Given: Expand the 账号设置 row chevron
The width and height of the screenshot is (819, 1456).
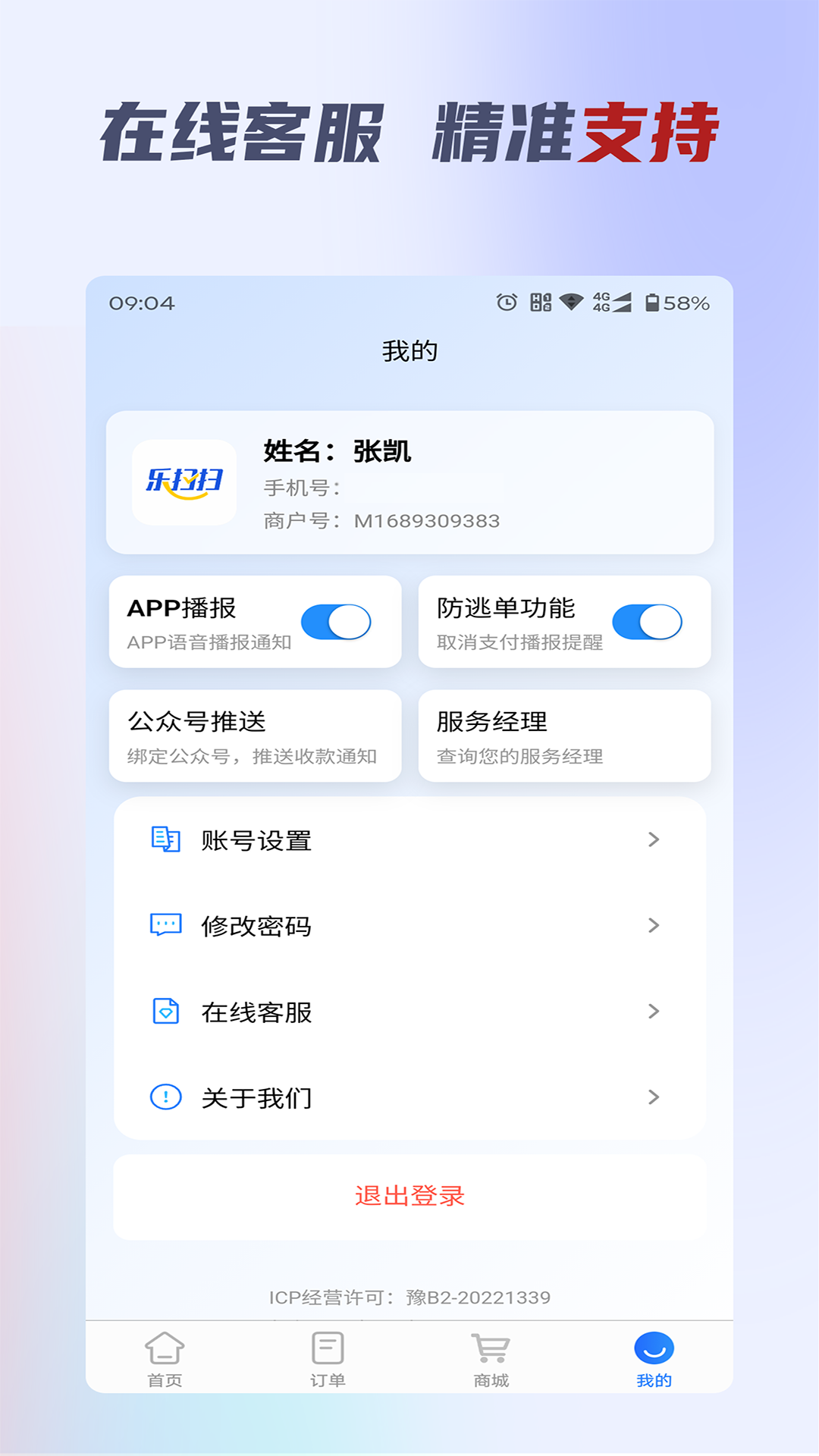Looking at the screenshot, I should [x=653, y=839].
